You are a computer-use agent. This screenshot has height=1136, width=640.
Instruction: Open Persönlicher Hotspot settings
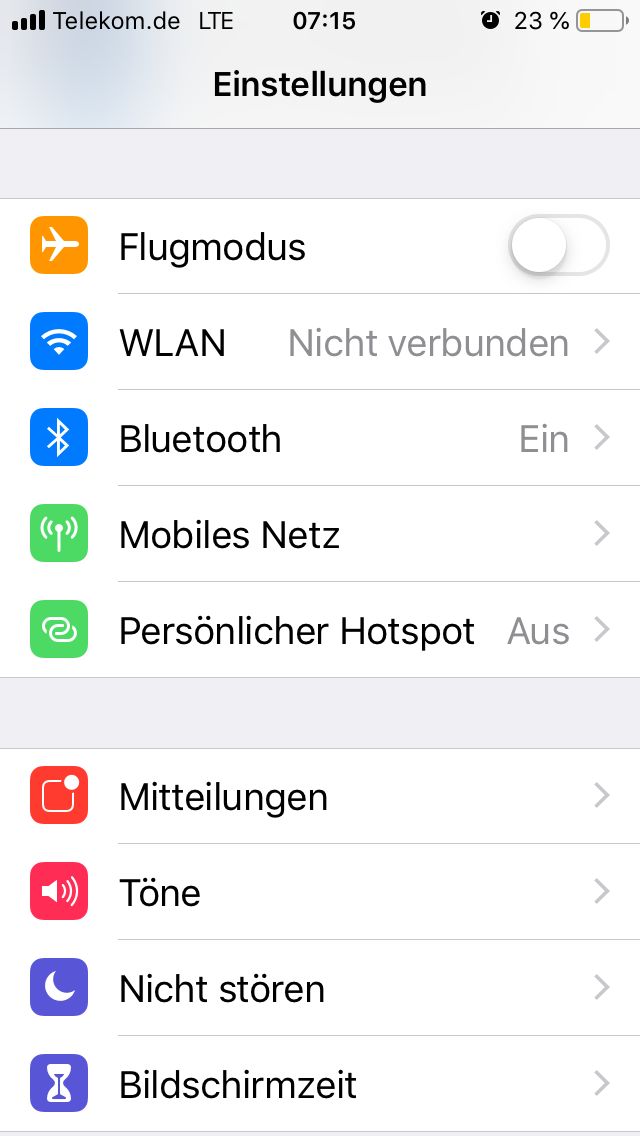click(320, 631)
